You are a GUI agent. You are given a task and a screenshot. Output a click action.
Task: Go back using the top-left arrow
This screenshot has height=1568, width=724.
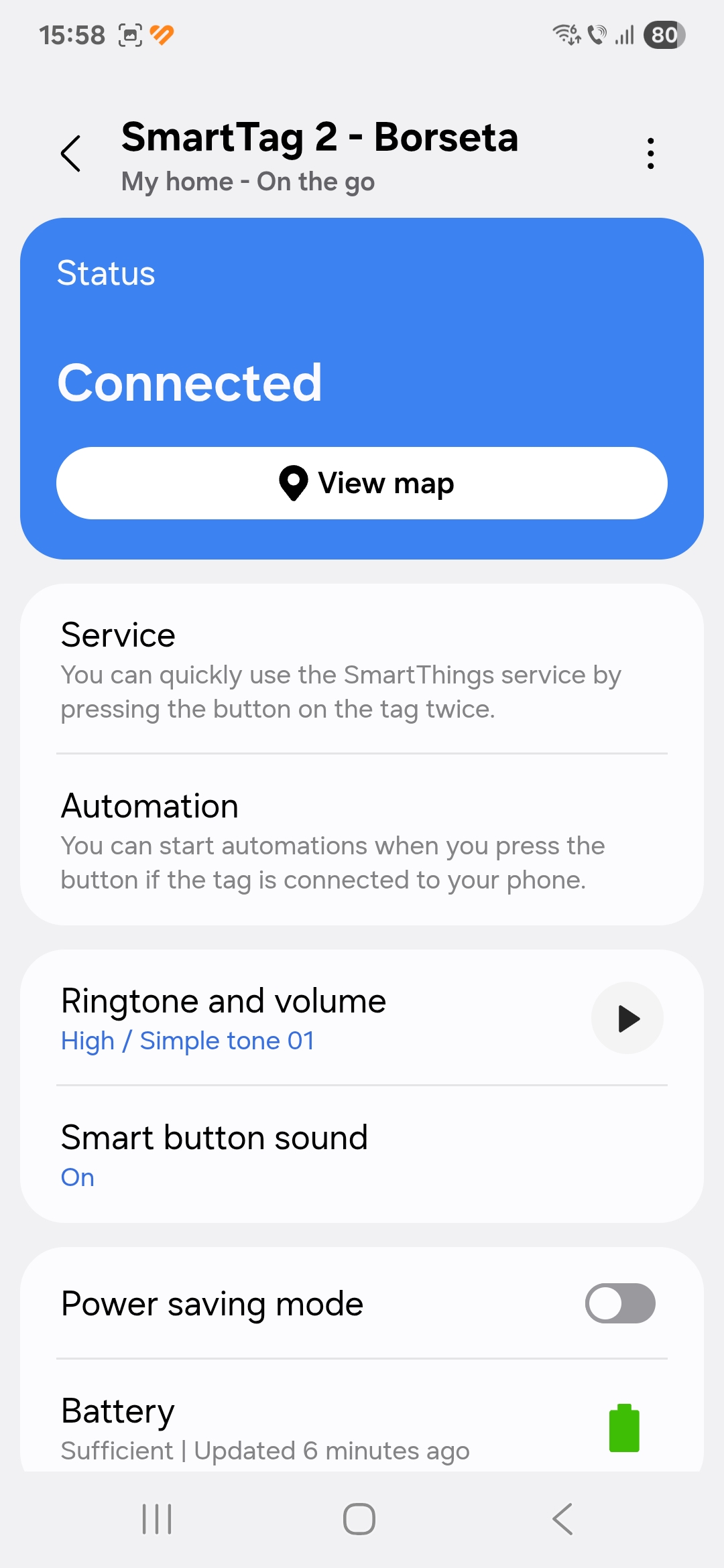coord(71,153)
